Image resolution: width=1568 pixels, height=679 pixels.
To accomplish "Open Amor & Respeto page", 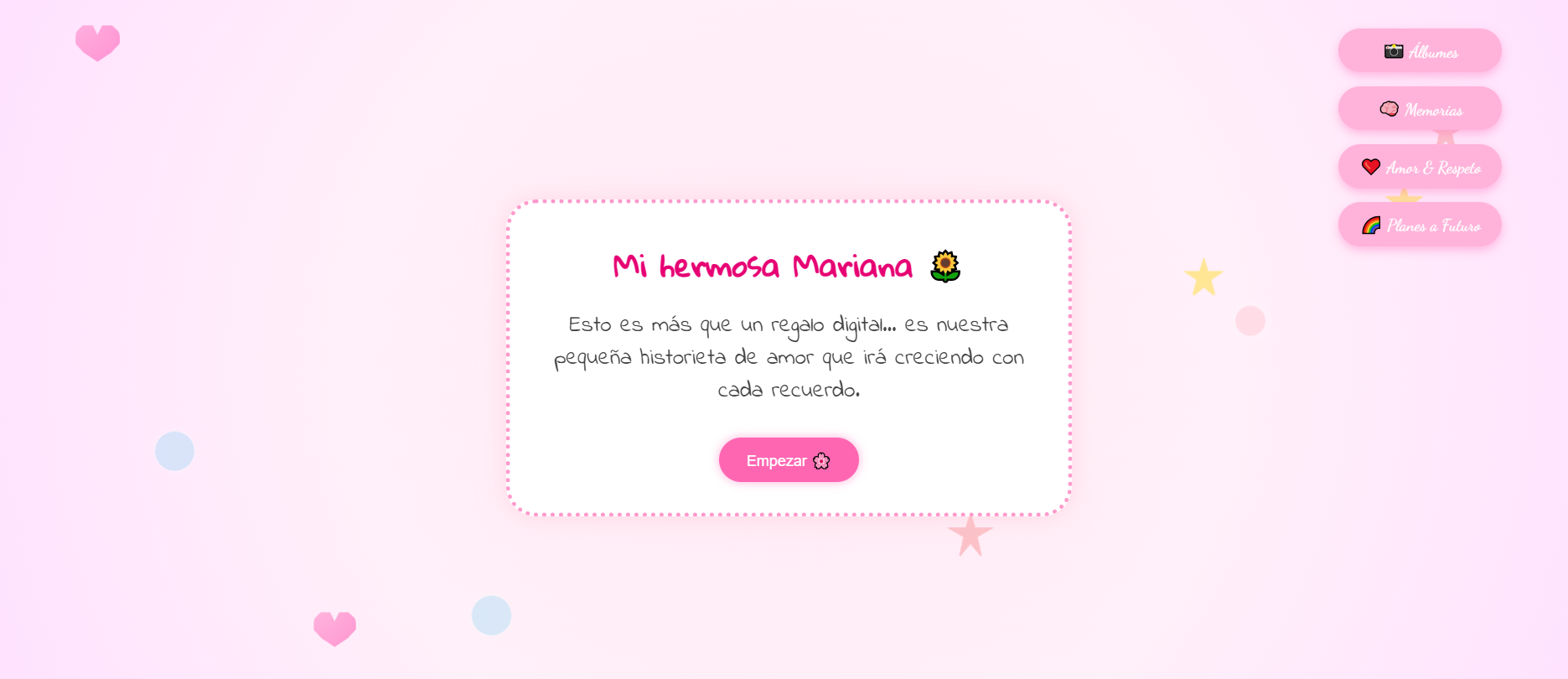I will [1419, 167].
